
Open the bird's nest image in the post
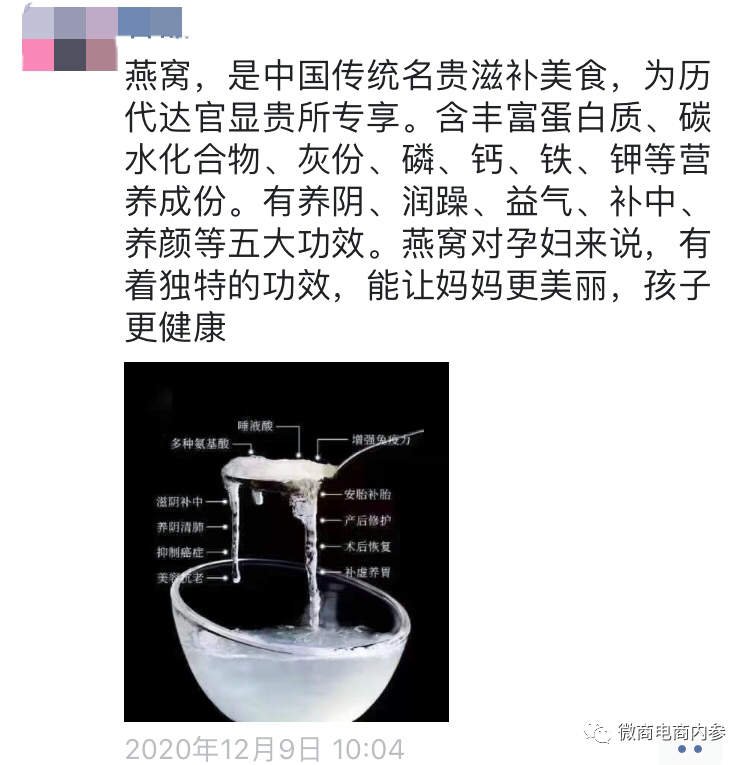click(x=286, y=541)
